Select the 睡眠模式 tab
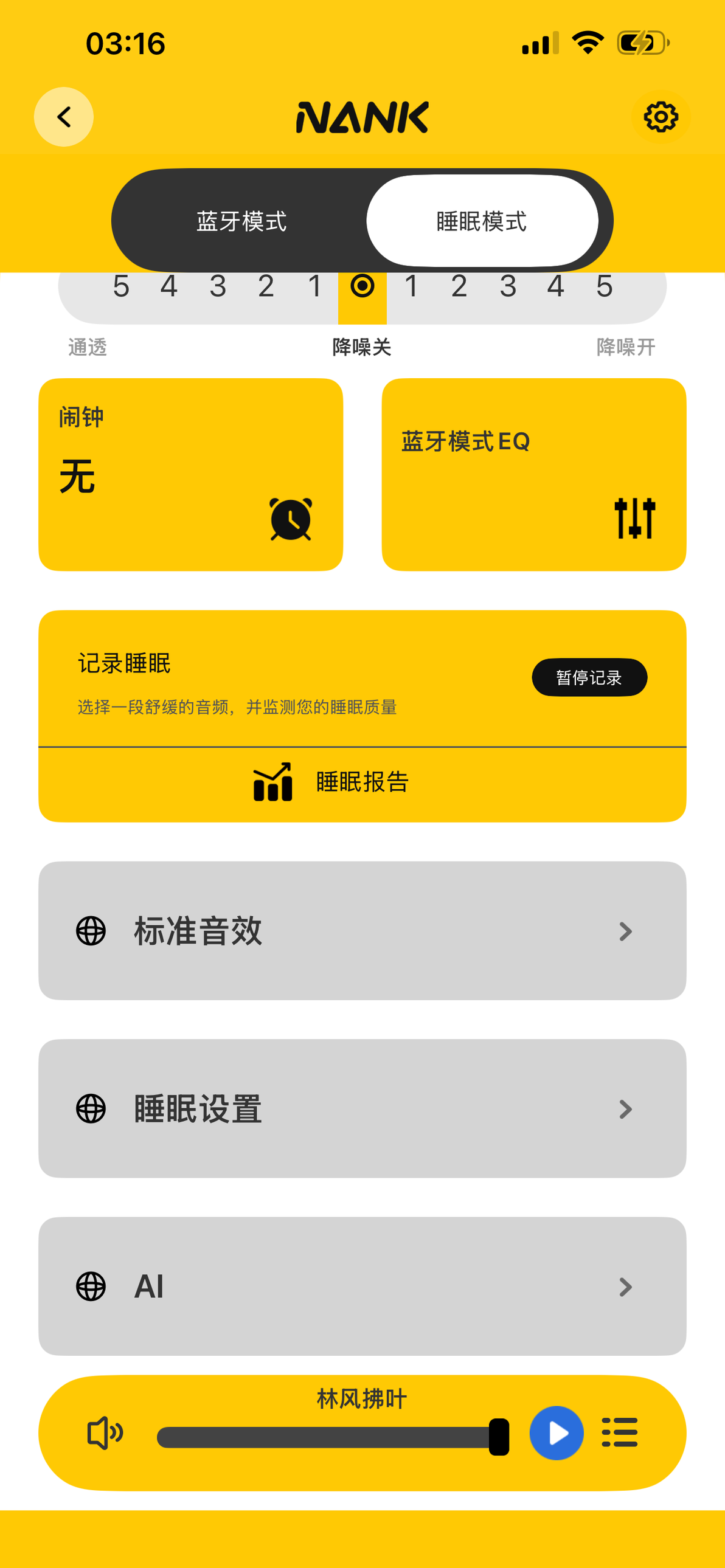The width and height of the screenshot is (725, 1568). (x=482, y=221)
